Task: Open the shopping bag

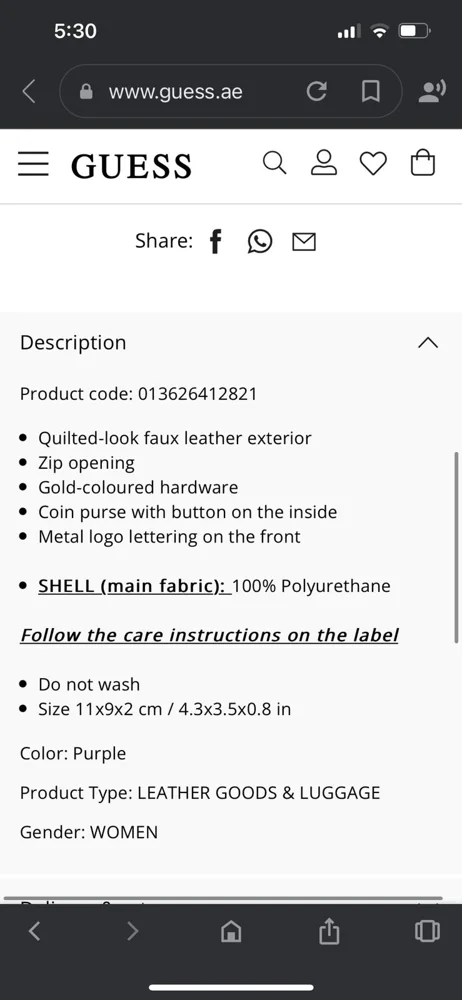Action: coord(422,163)
